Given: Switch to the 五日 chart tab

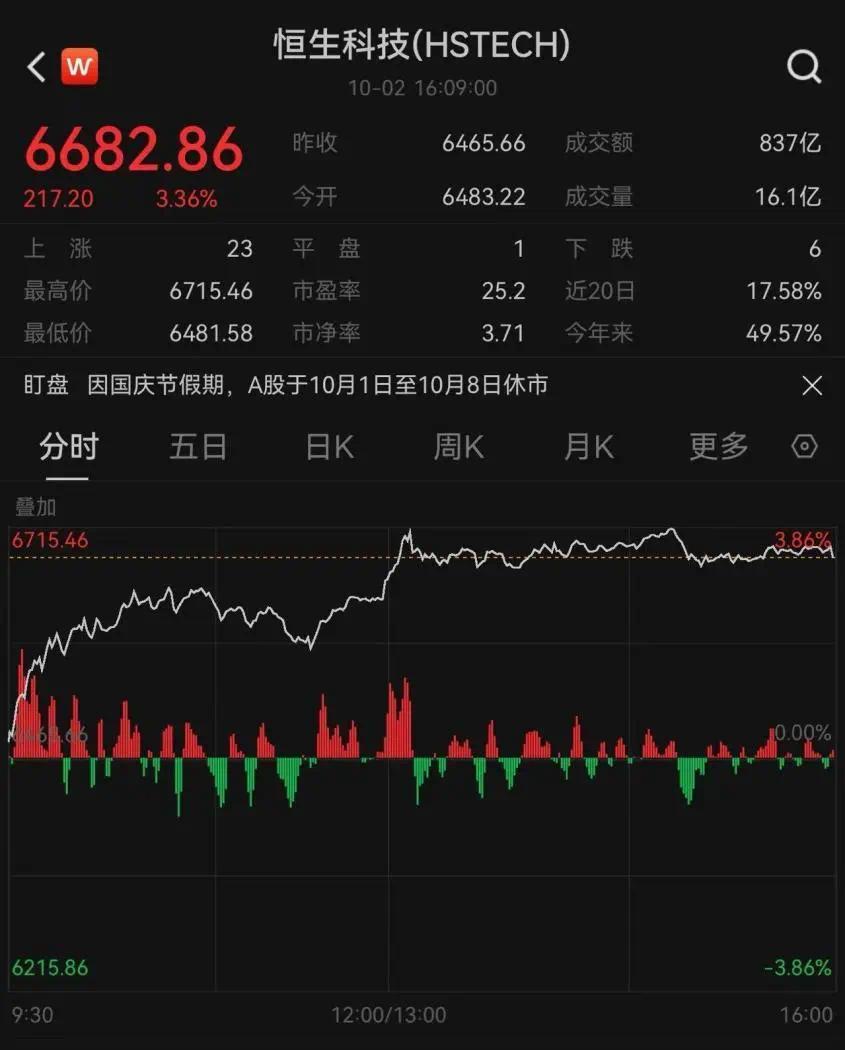Looking at the screenshot, I should point(198,447).
